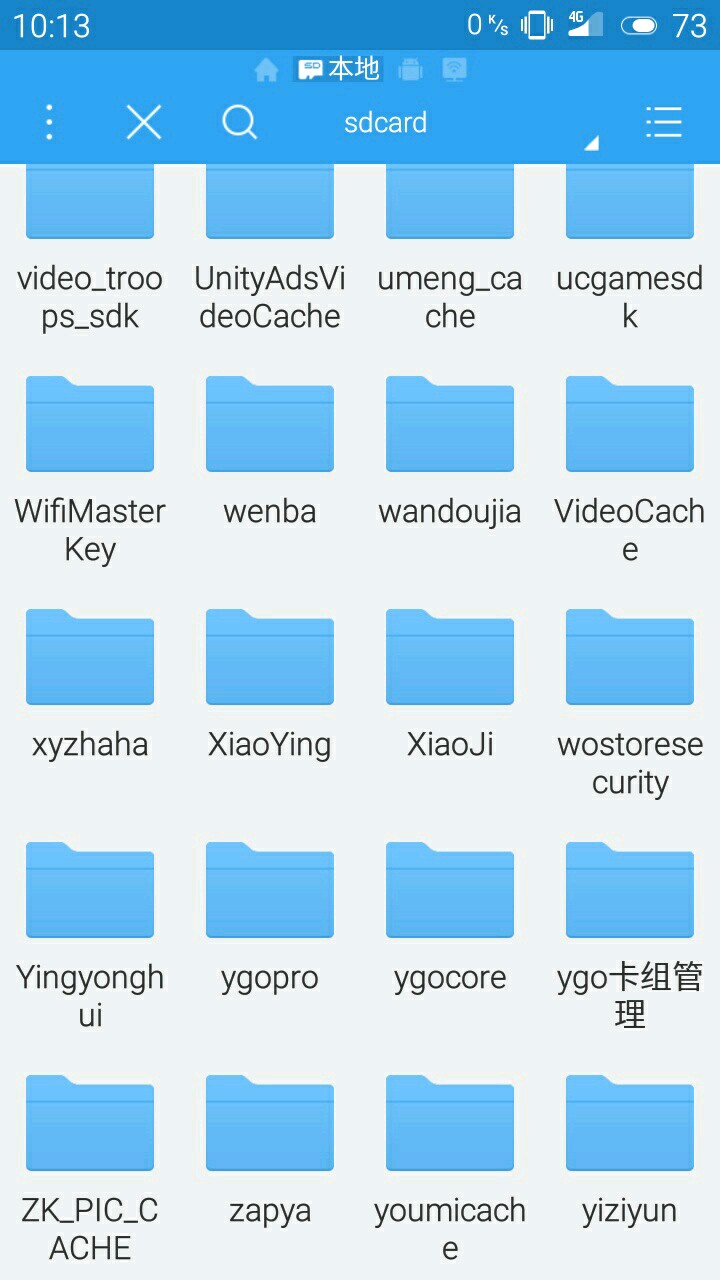Close the current window

(x=144, y=122)
